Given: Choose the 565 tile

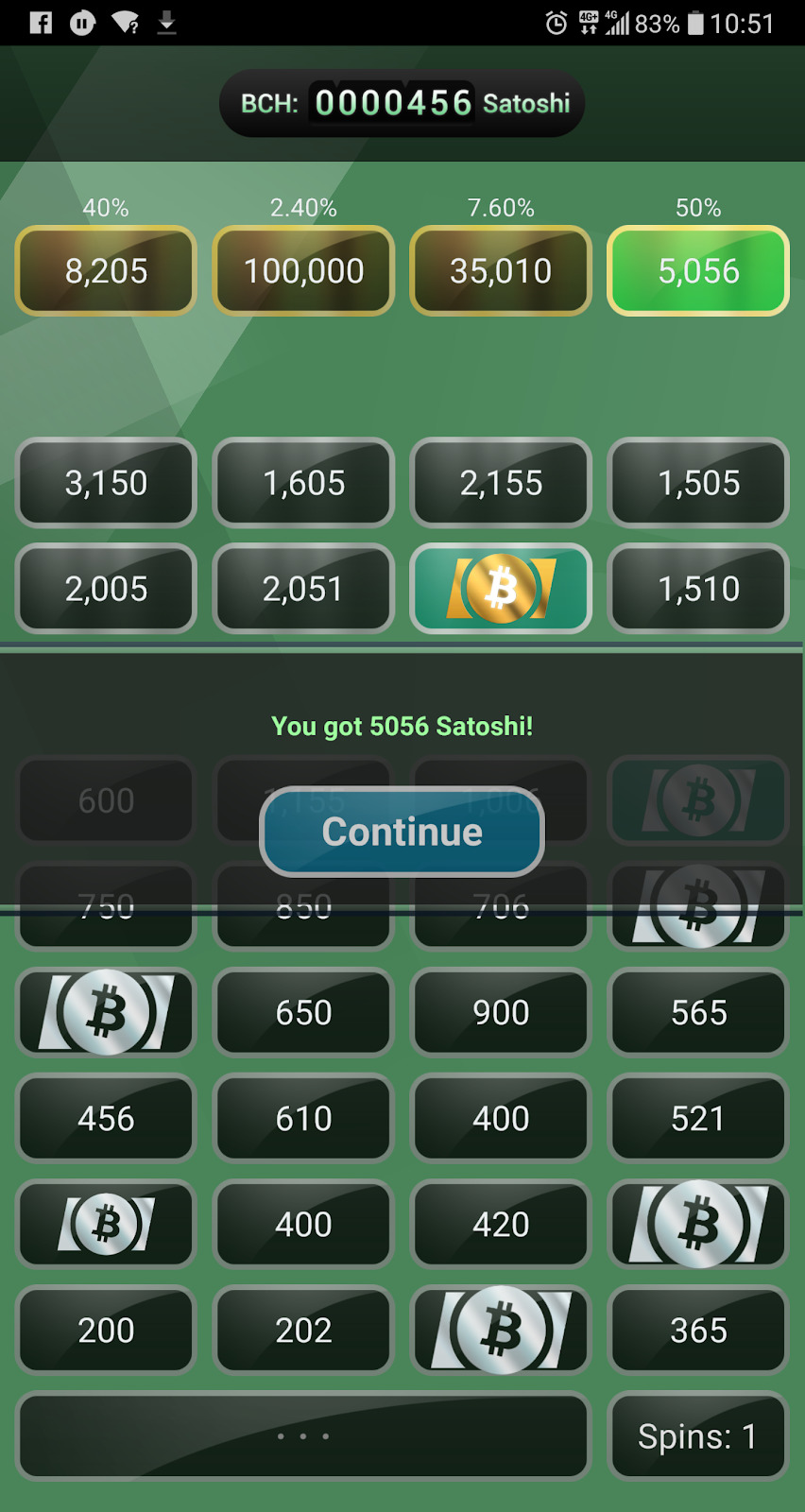Looking at the screenshot, I should coord(698,1012).
